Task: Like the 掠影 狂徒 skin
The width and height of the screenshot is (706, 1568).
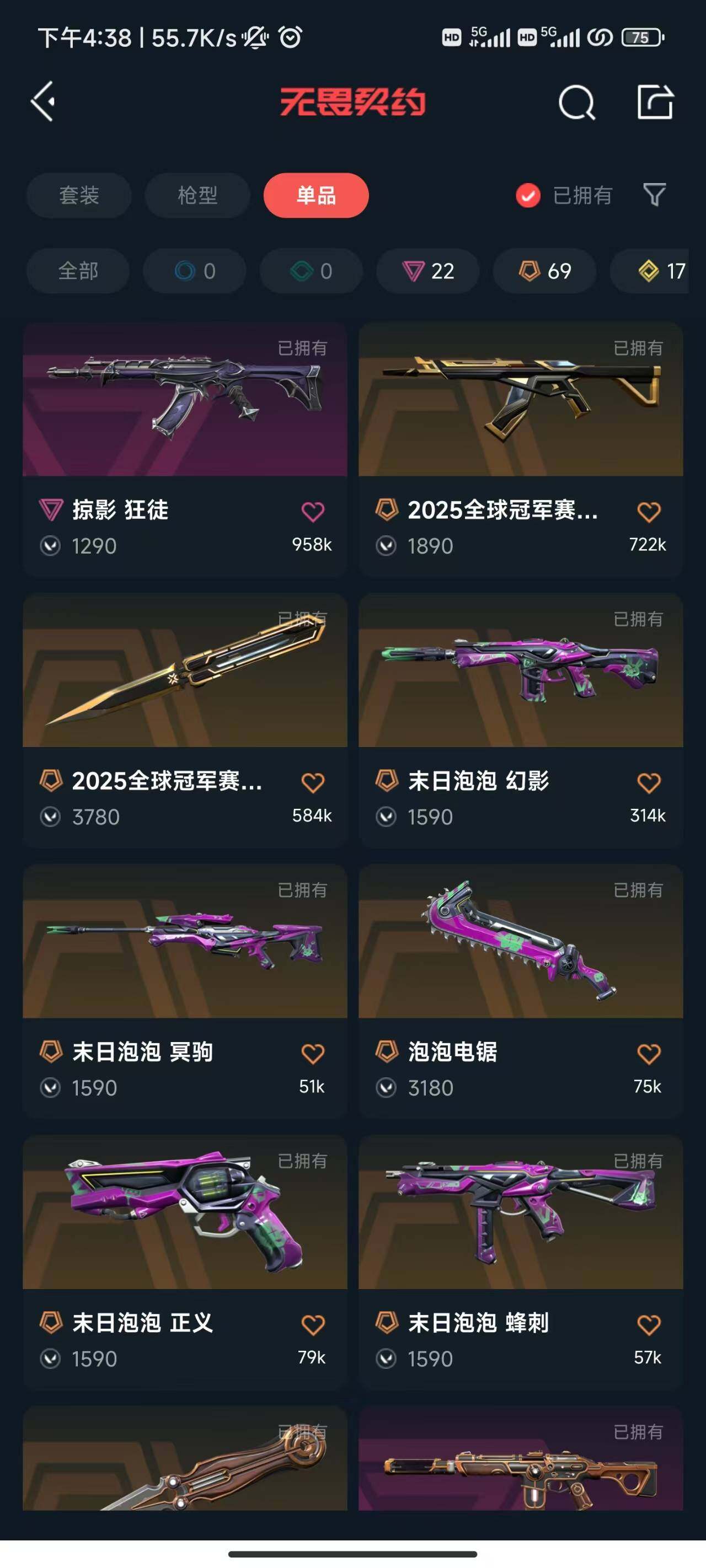Action: point(313,511)
